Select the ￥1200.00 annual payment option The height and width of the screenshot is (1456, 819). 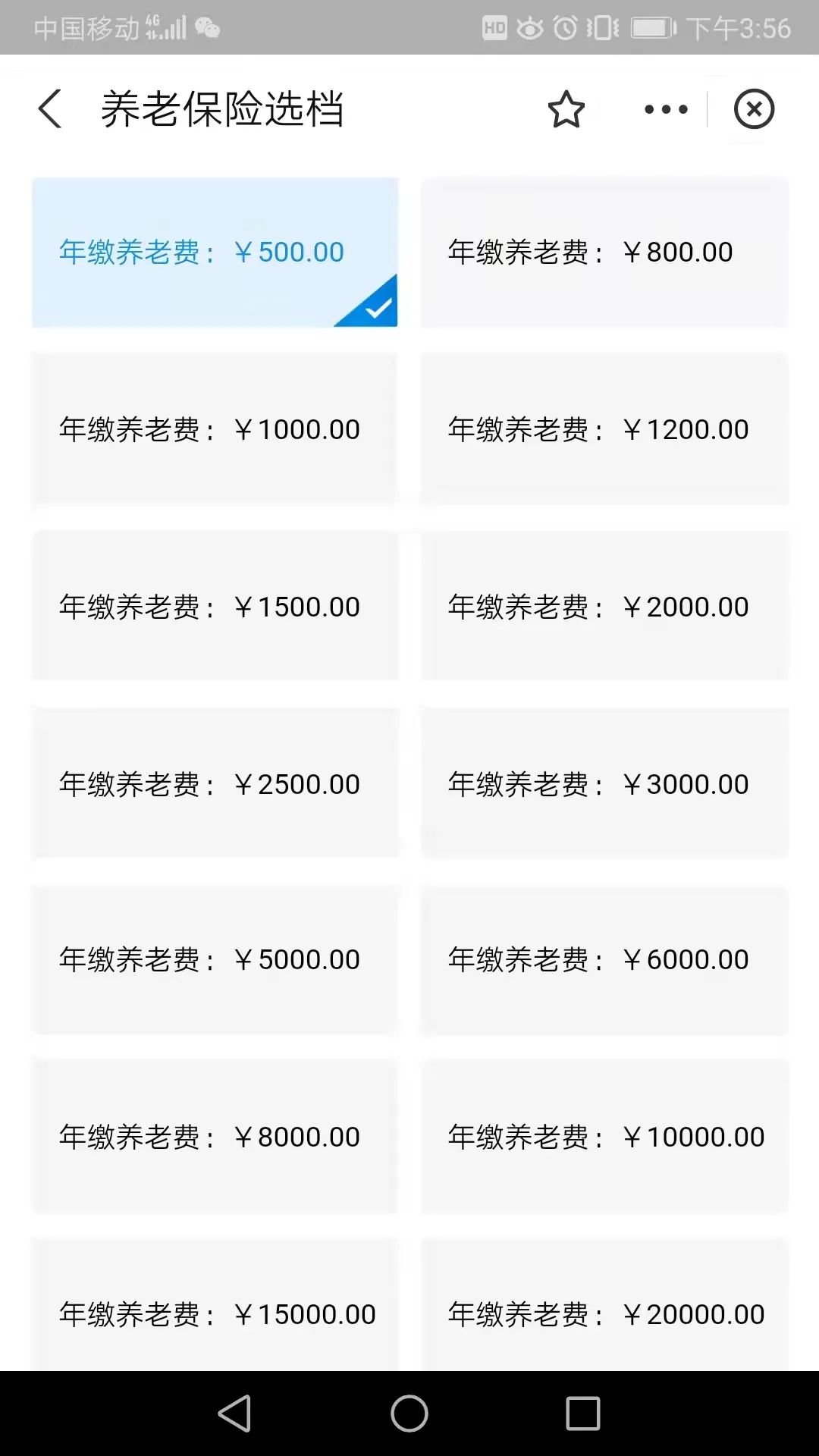tap(604, 429)
